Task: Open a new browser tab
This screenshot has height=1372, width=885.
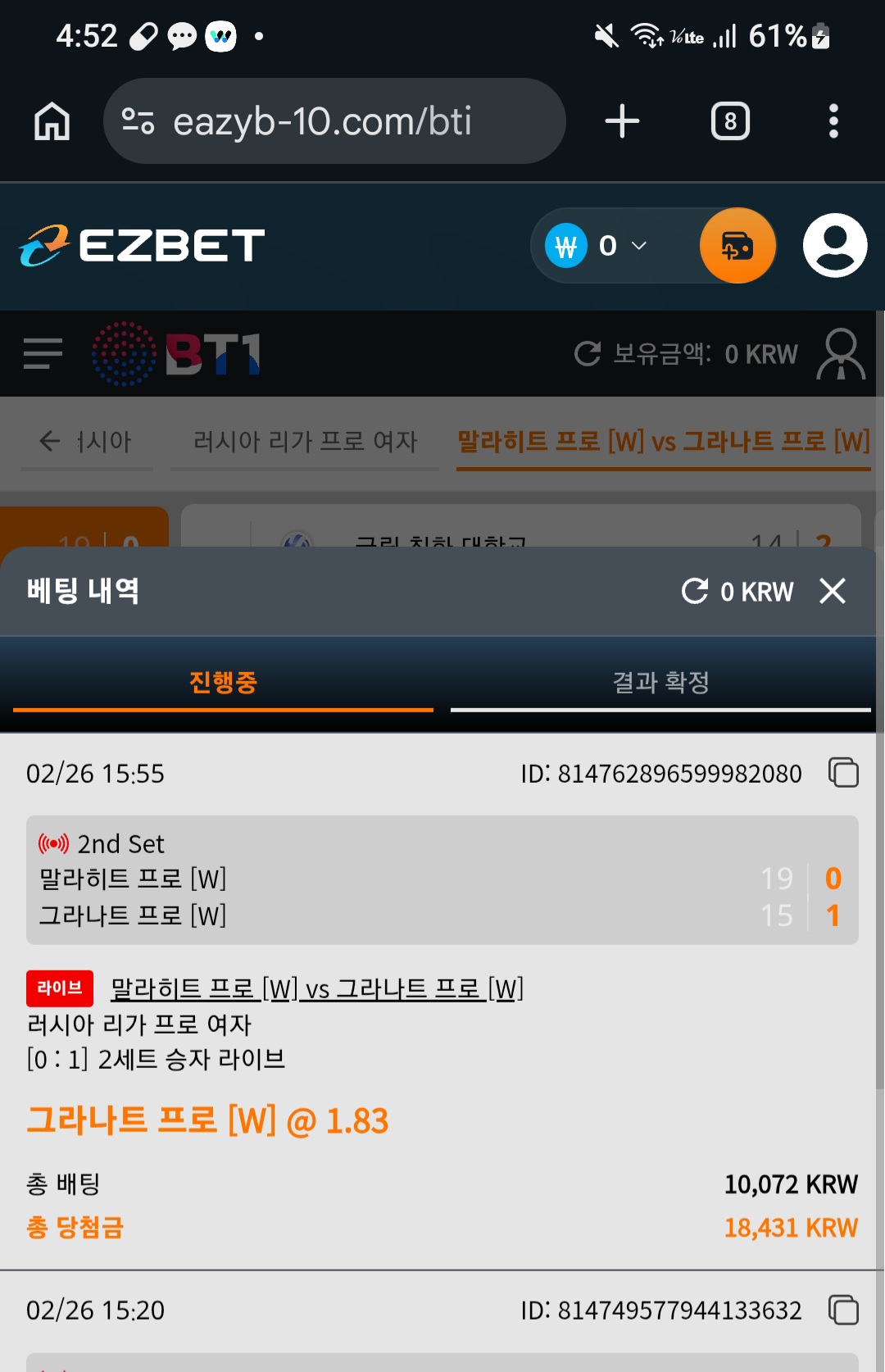Action: coord(622,121)
